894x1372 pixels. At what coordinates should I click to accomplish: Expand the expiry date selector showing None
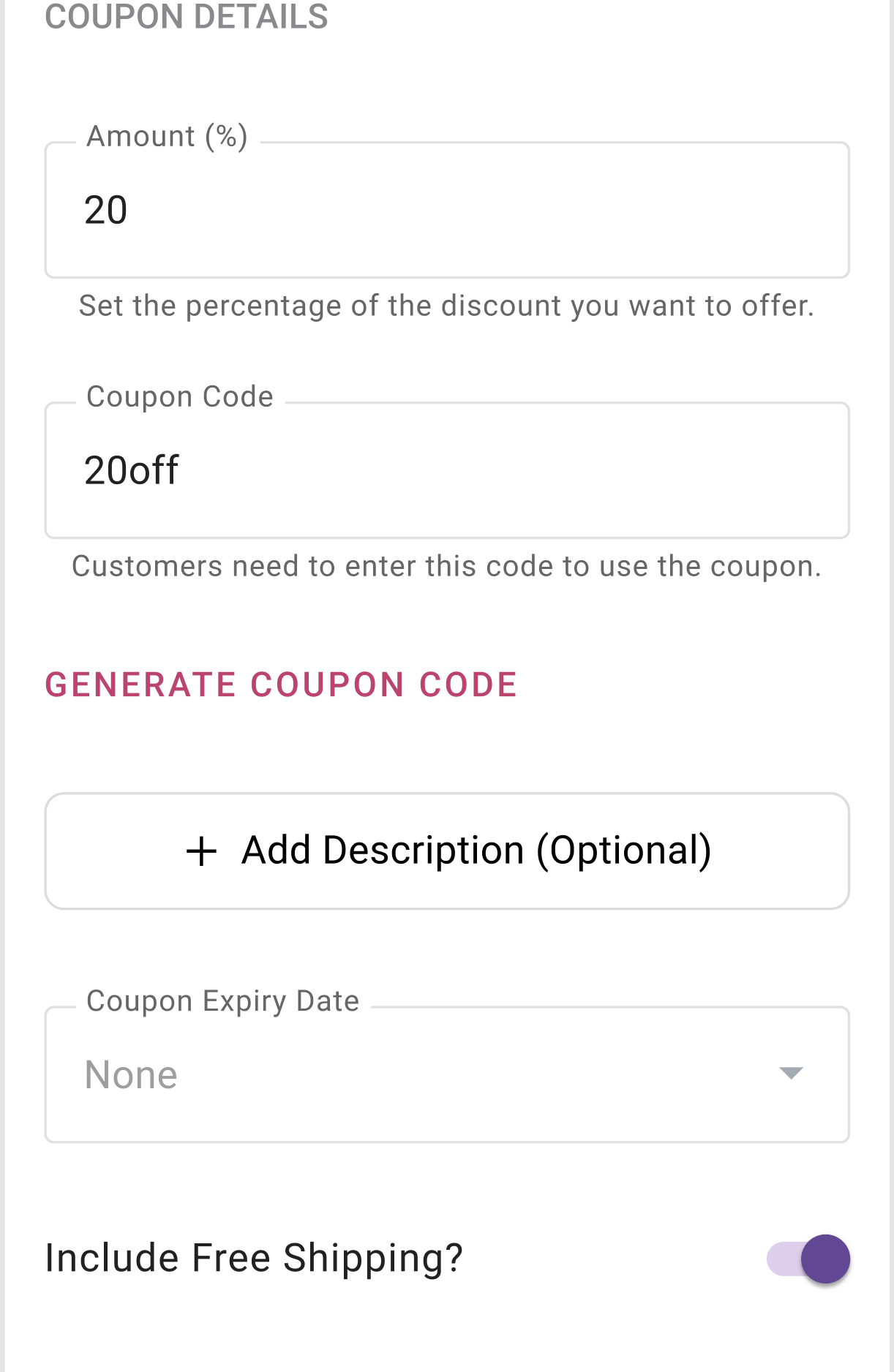(x=447, y=1075)
